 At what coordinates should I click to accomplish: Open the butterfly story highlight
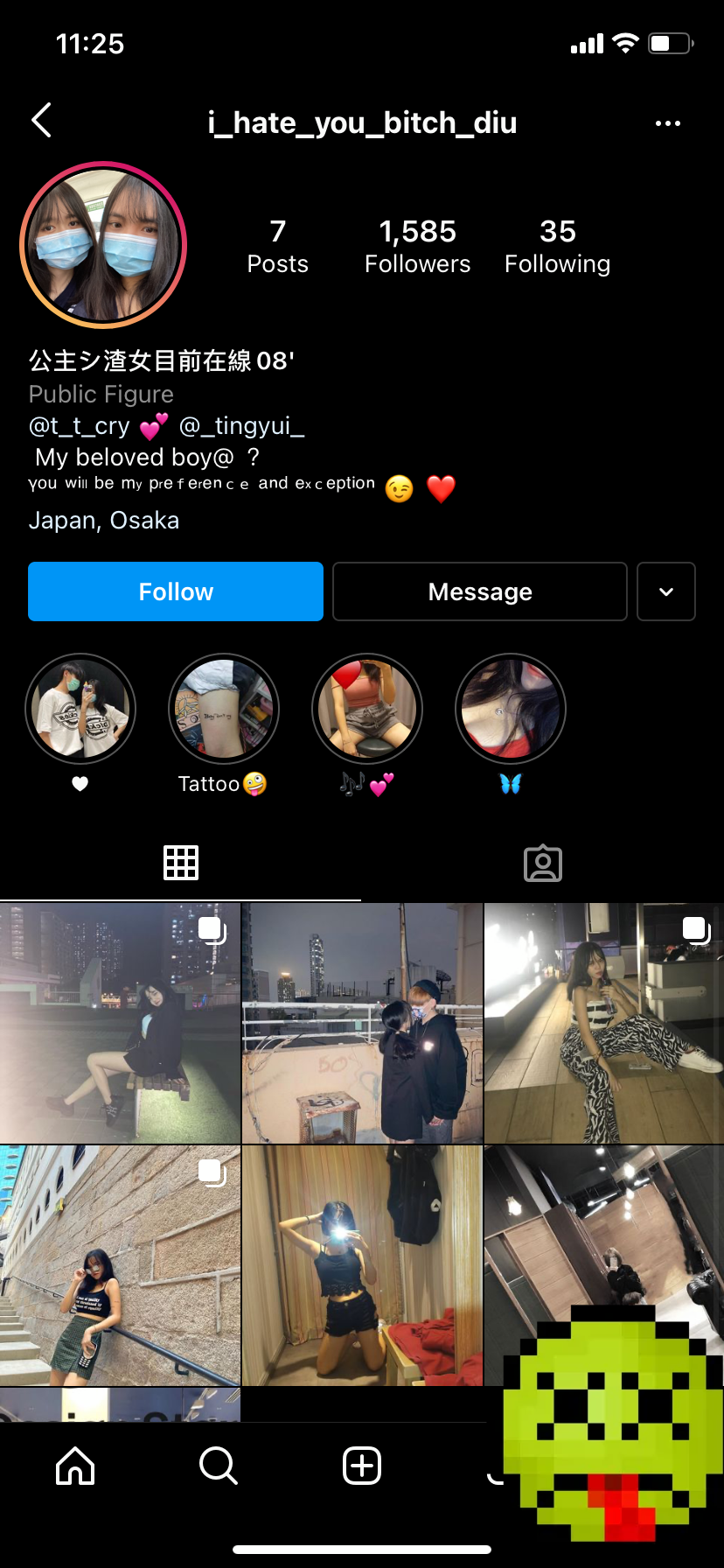point(511,710)
